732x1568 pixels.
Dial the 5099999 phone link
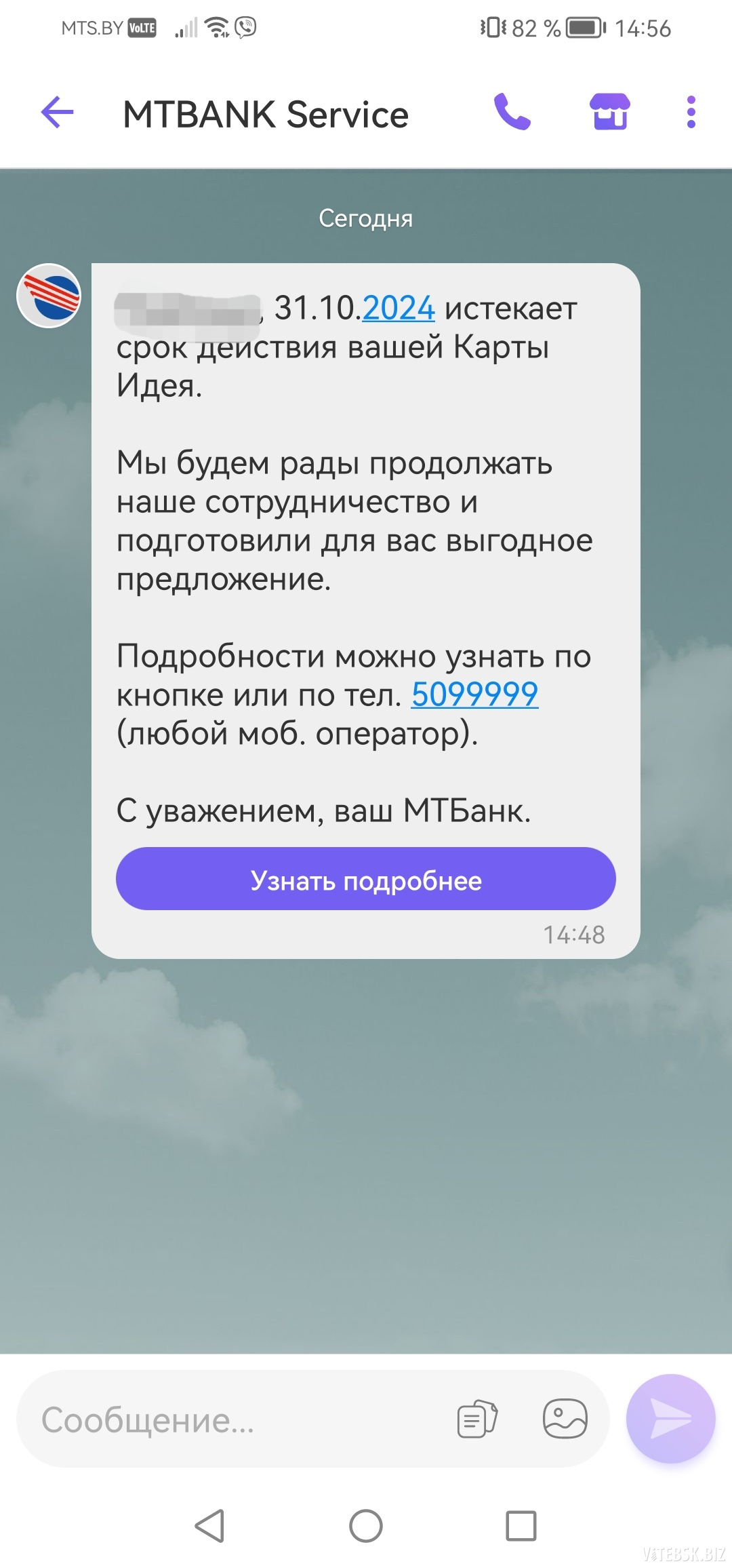(474, 694)
